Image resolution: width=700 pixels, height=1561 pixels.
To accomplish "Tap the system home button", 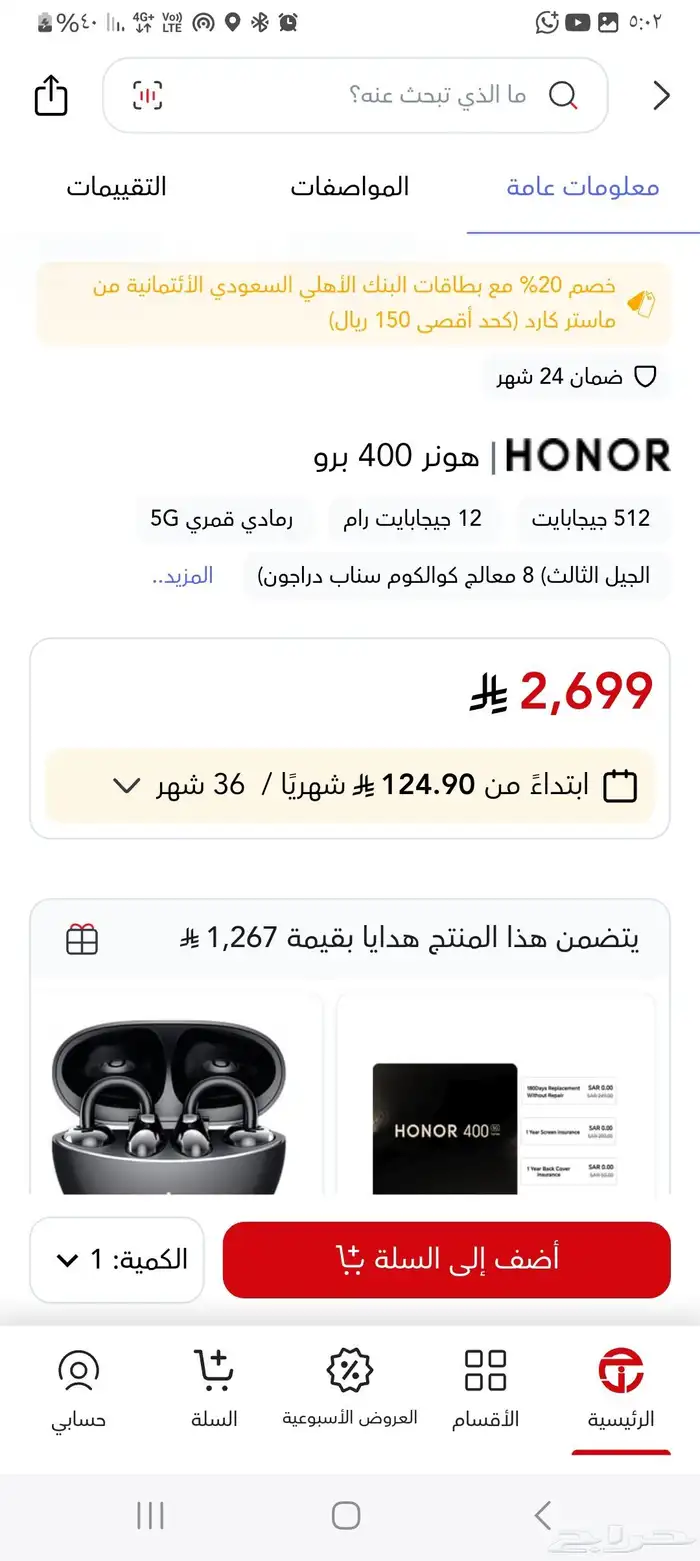I will [x=346, y=1515].
